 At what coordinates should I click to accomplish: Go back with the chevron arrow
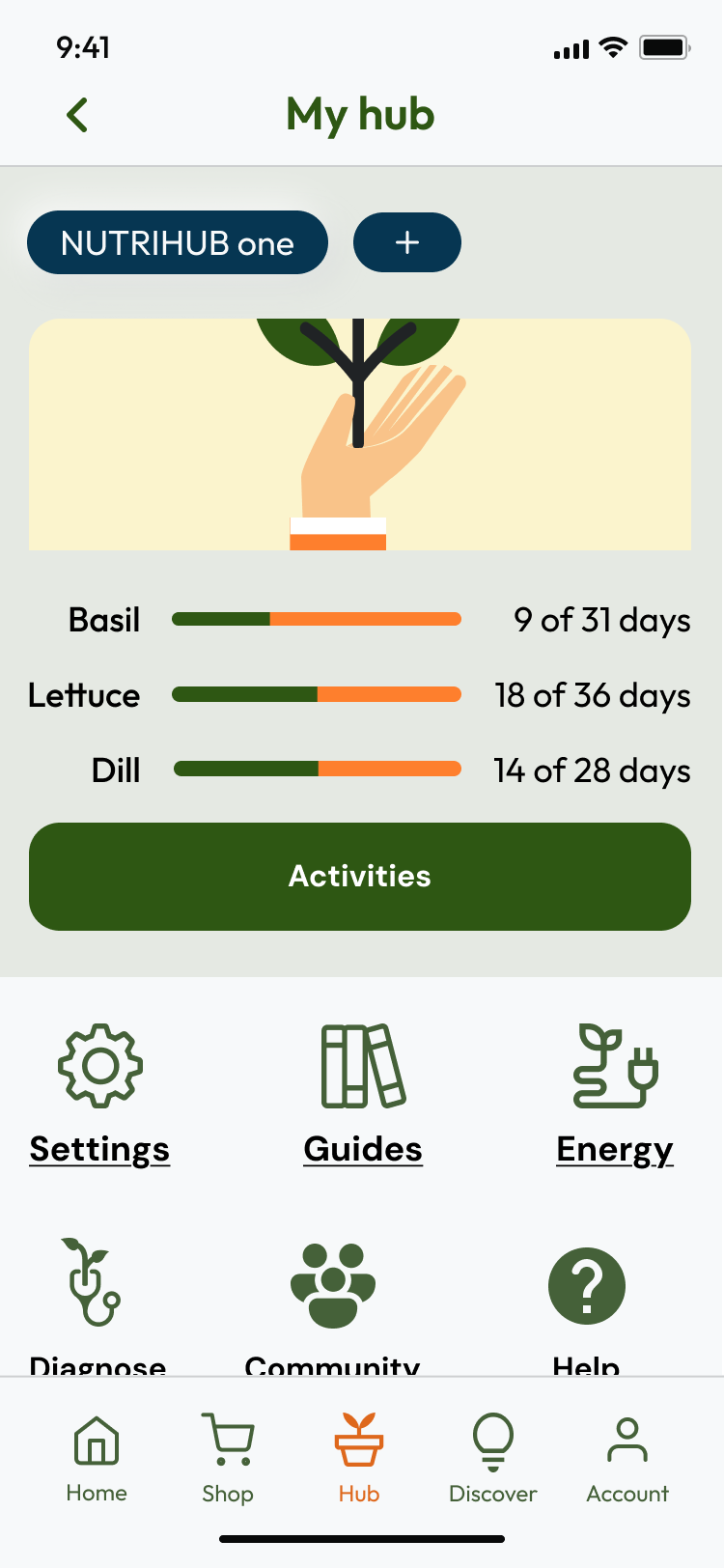[77, 114]
